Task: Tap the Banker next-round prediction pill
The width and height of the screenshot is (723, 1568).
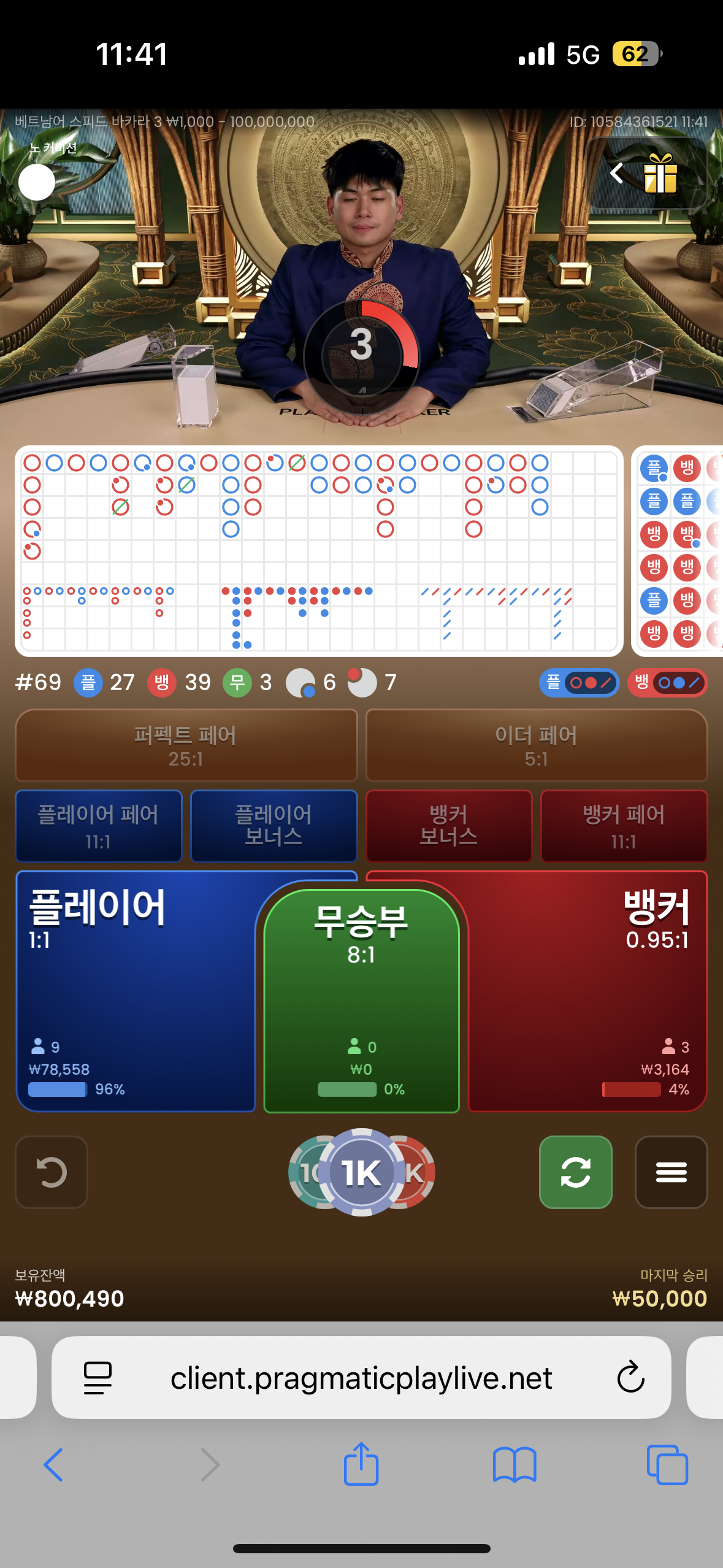Action: [667, 683]
